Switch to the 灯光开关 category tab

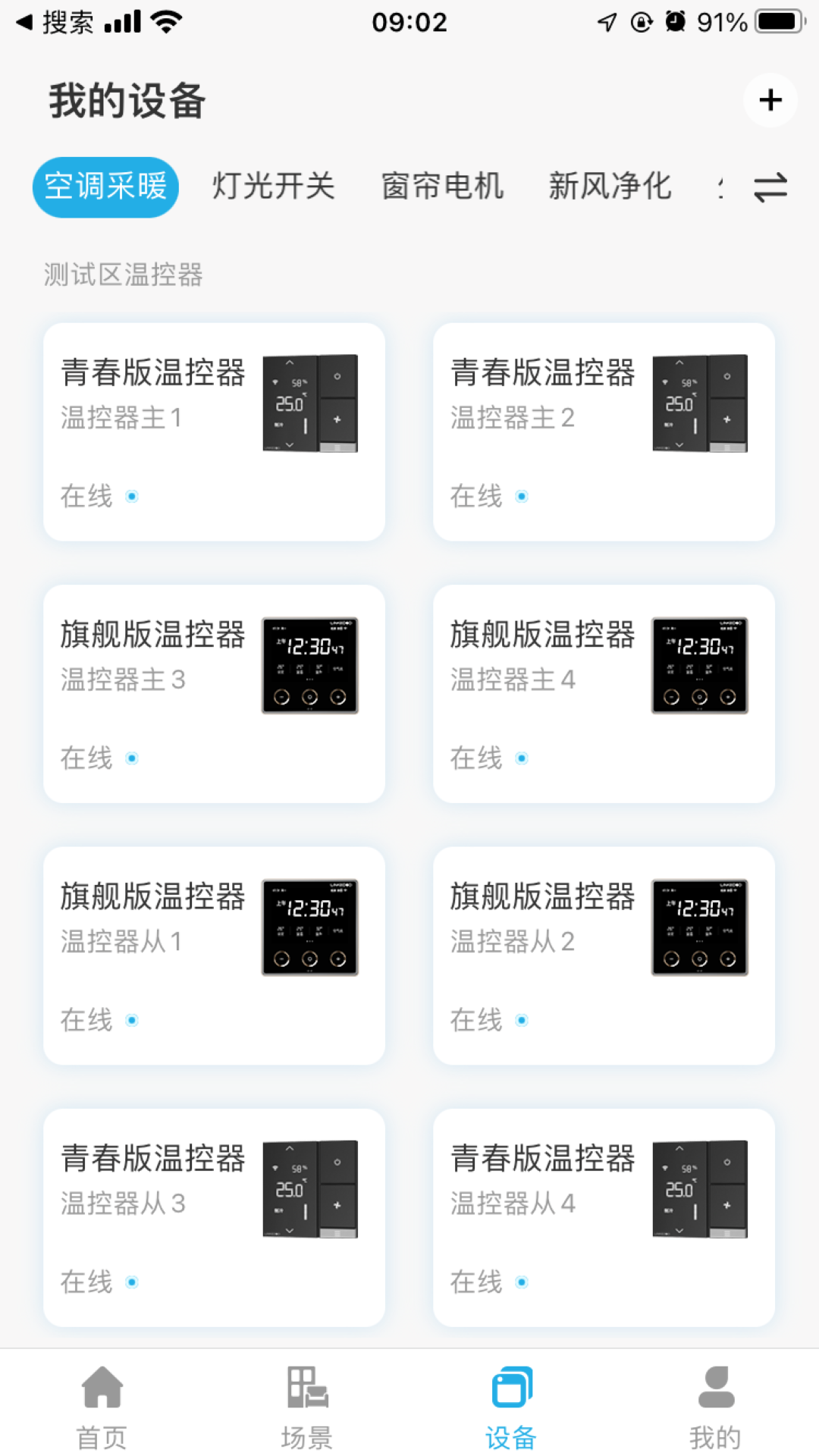274,187
